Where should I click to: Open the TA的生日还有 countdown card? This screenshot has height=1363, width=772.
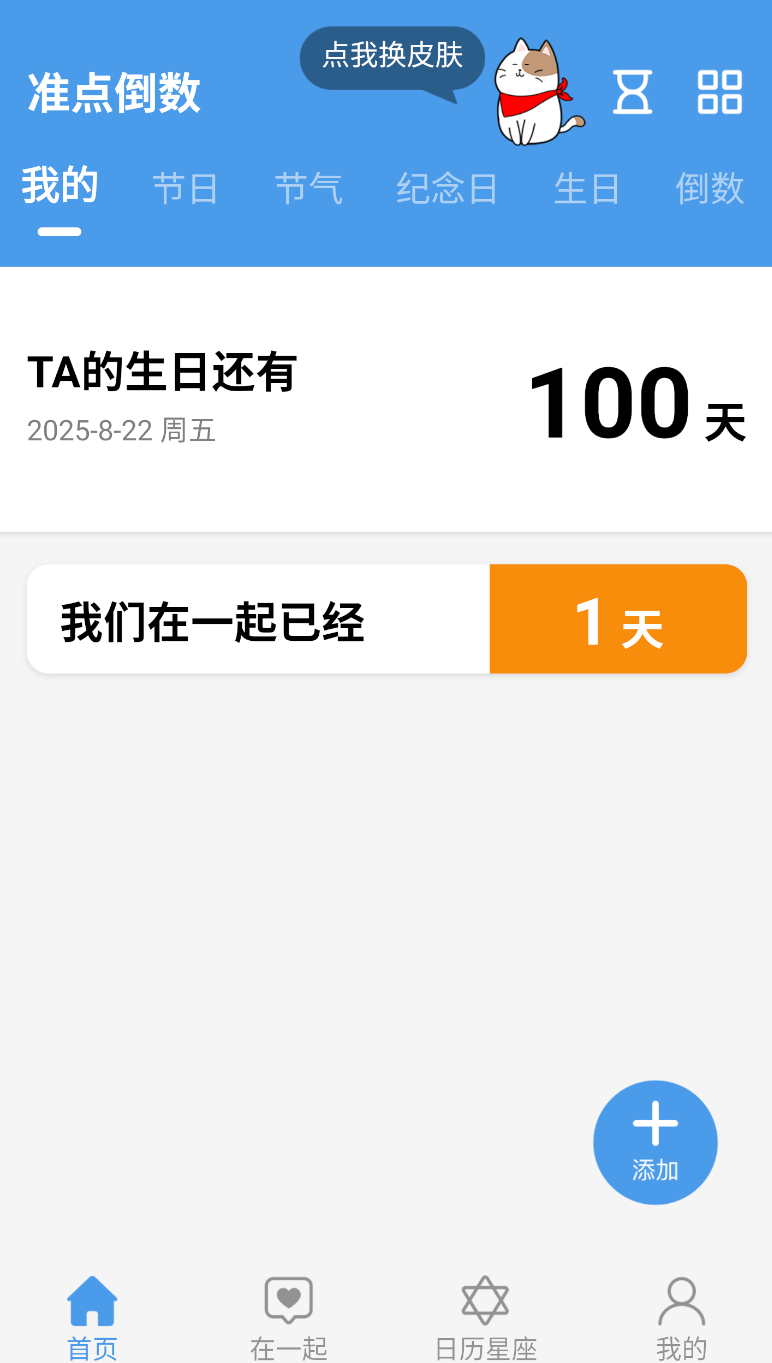[x=386, y=400]
